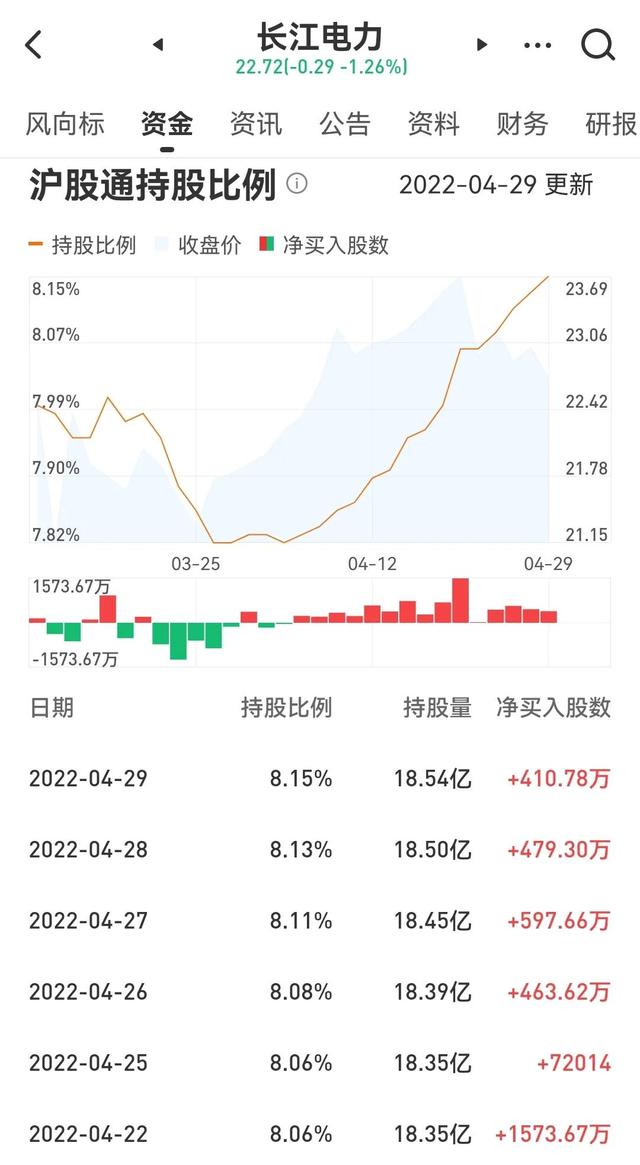Switch to the 资讯 tab

(256, 124)
